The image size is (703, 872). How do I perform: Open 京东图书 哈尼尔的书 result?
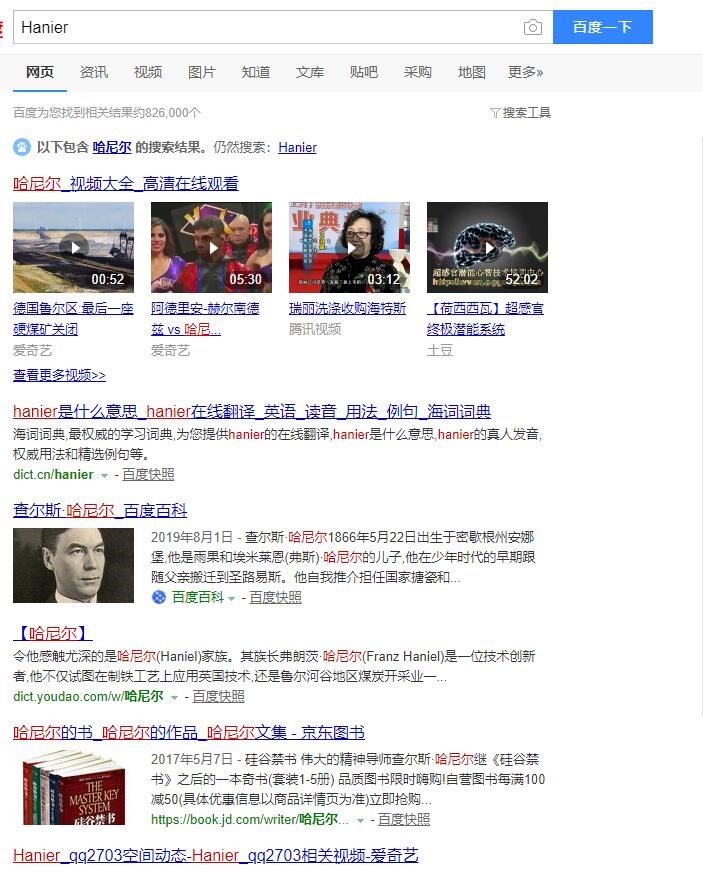[188, 732]
